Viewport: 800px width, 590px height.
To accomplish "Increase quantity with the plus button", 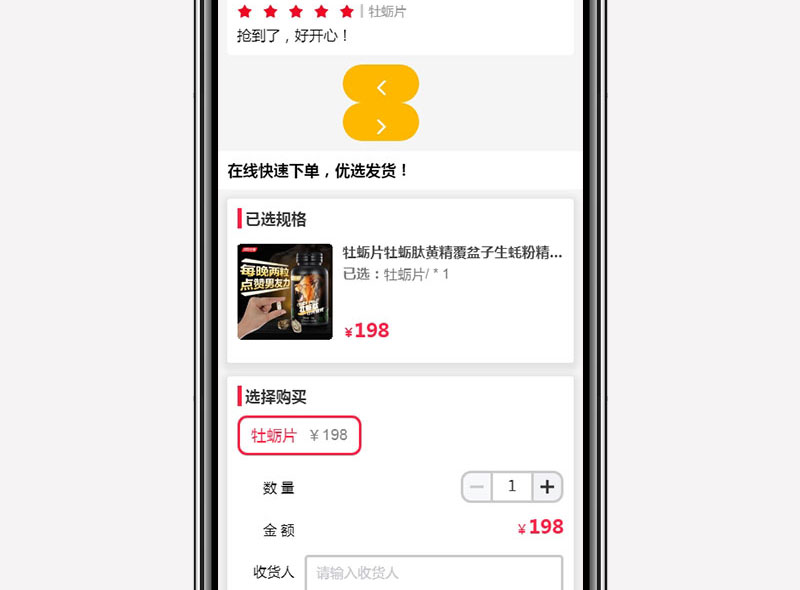I will click(547, 487).
